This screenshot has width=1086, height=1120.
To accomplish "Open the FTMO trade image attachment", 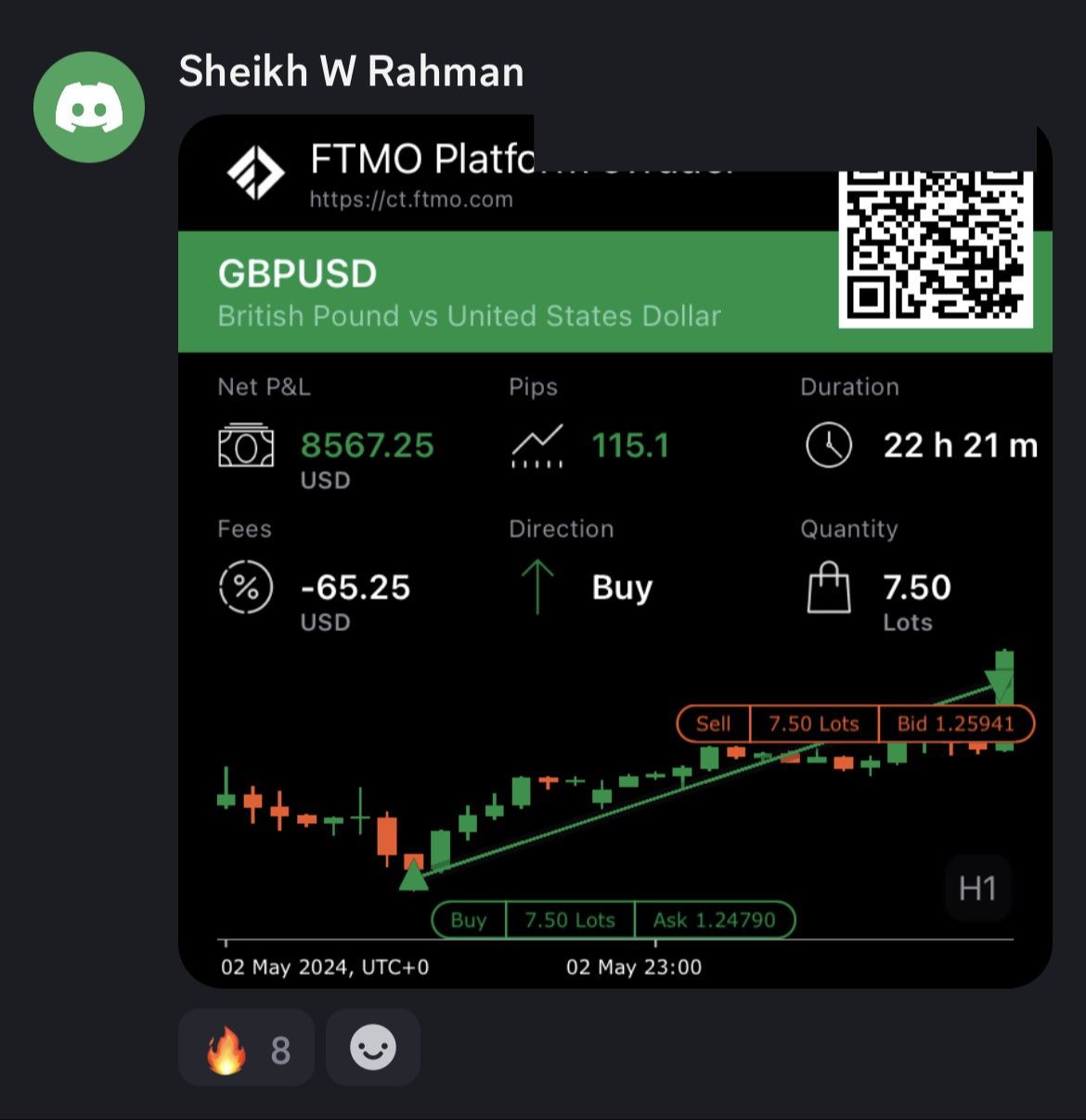I will pos(614,557).
